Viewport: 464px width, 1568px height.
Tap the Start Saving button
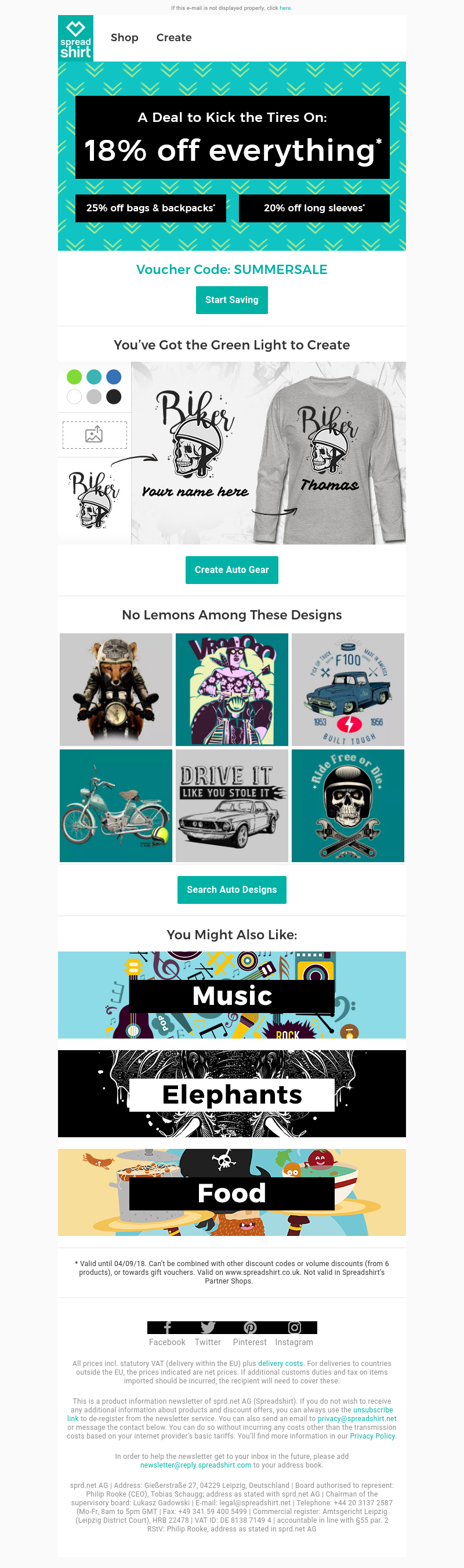(x=231, y=300)
